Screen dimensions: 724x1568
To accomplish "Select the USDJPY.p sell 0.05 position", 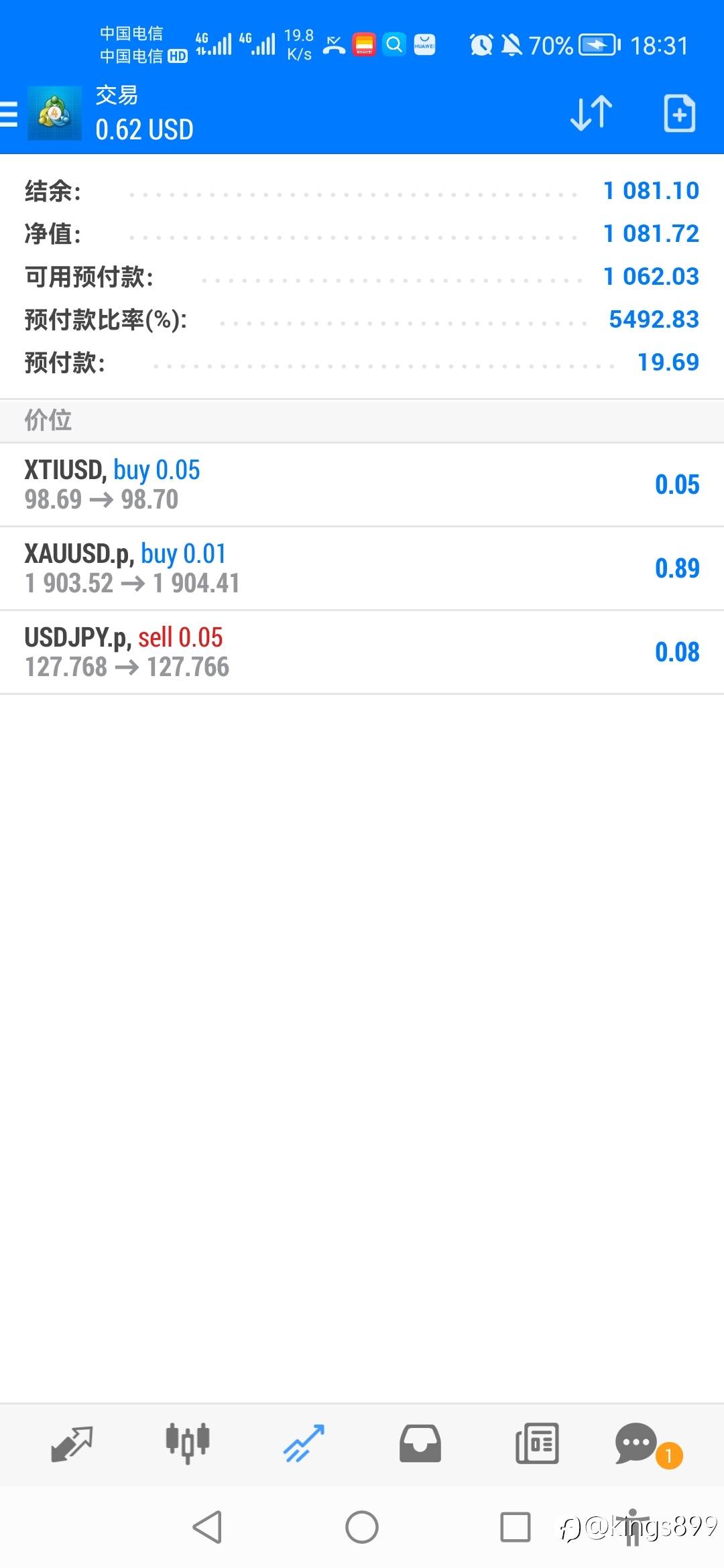I will (362, 652).
